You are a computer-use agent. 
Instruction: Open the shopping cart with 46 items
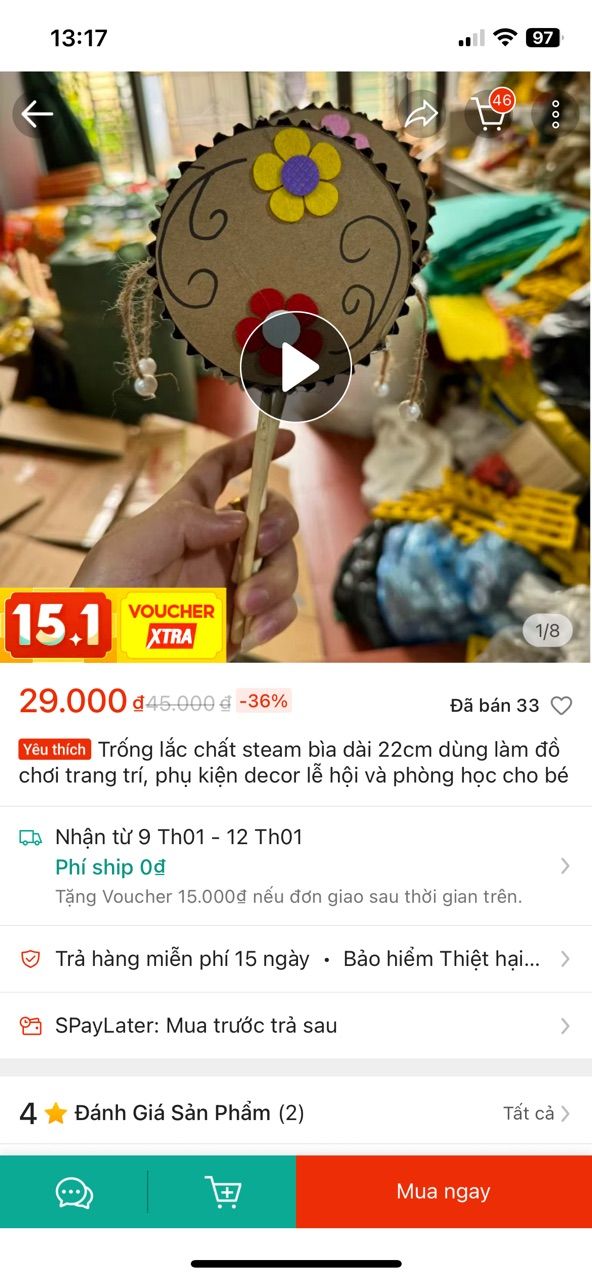click(490, 114)
